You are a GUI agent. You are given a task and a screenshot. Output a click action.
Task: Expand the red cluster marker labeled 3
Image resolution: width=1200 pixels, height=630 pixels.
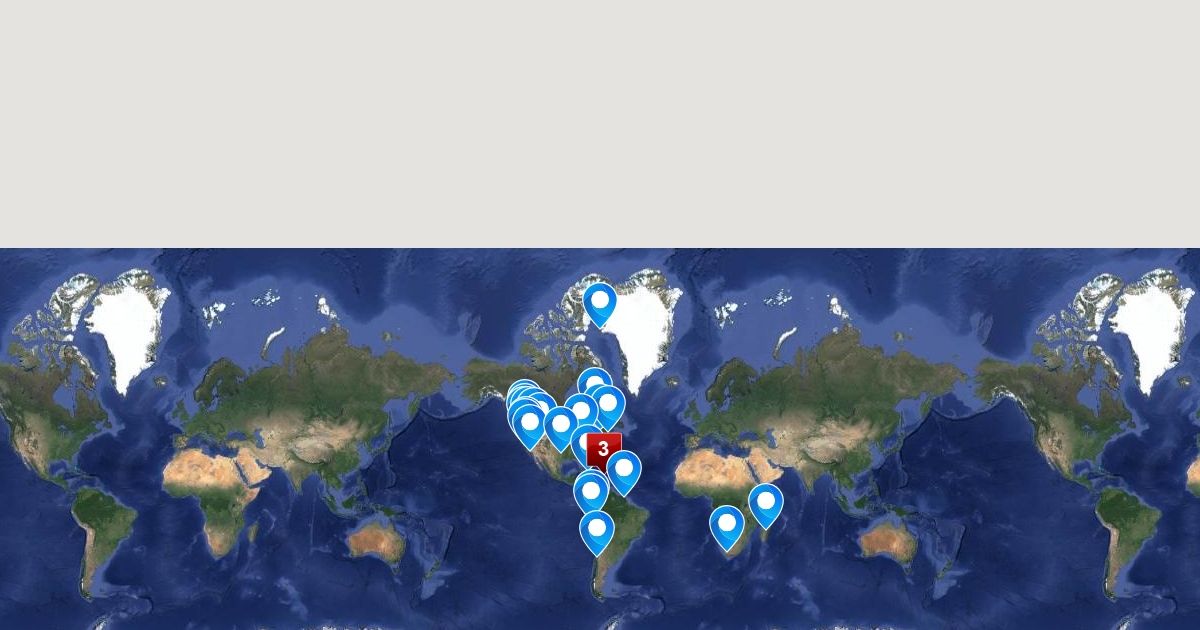[603, 449]
